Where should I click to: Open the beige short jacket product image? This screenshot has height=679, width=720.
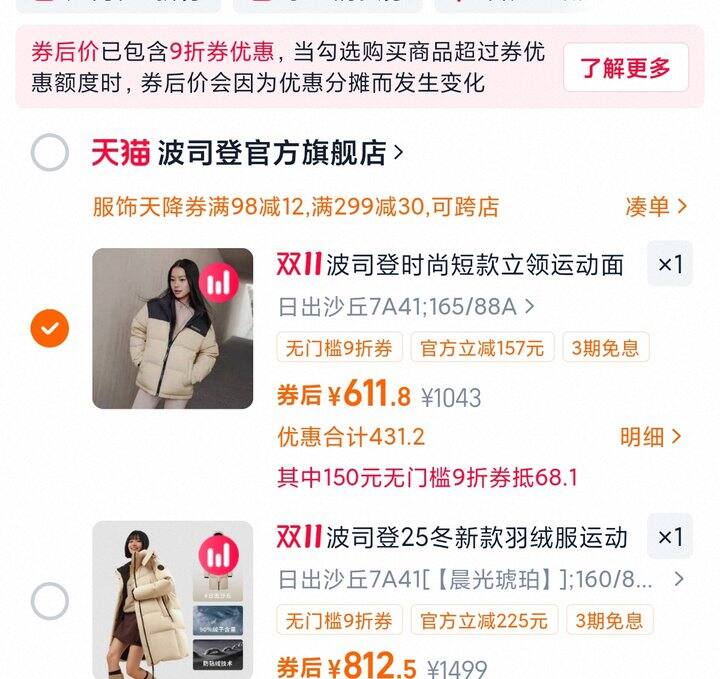(172, 328)
